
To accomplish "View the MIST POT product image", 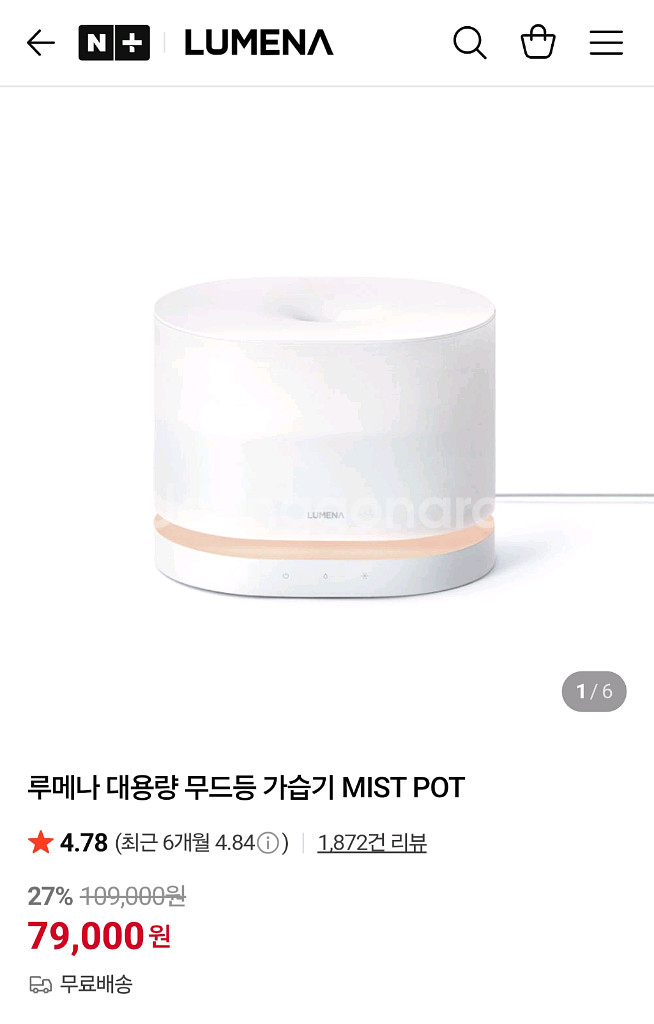I will click(326, 437).
